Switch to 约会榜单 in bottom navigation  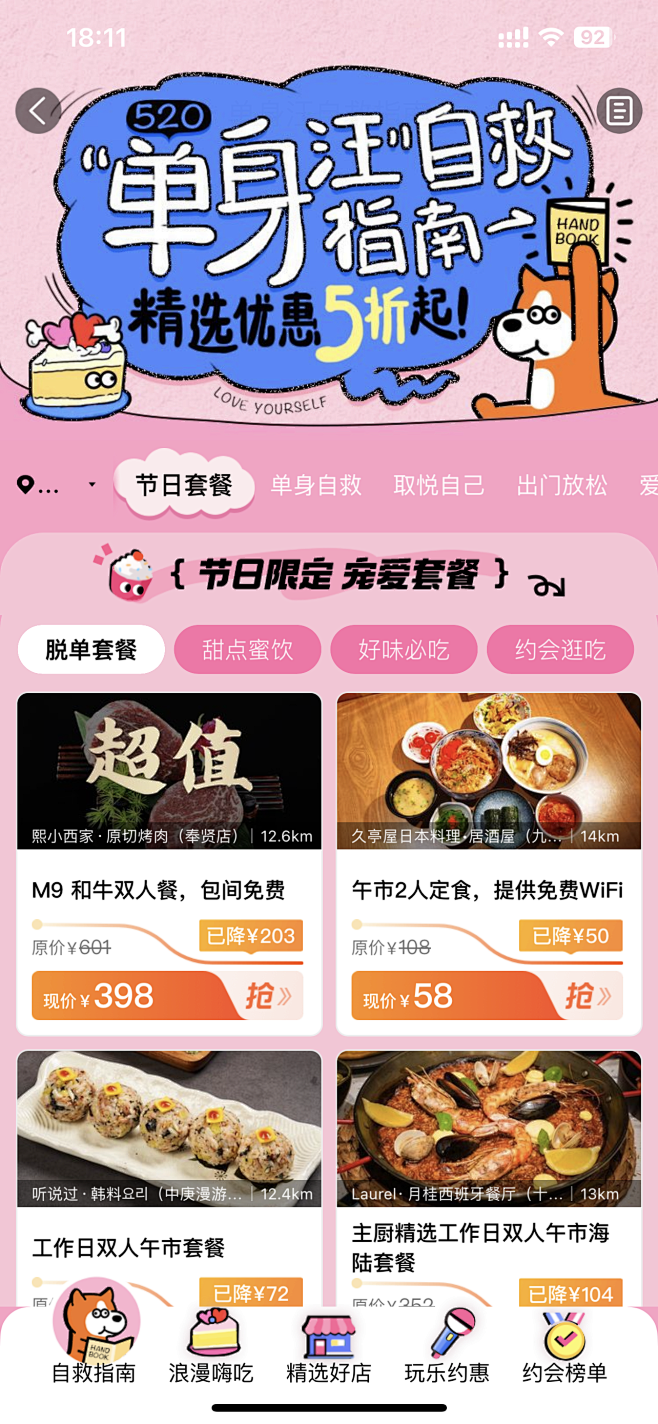coord(565,1348)
